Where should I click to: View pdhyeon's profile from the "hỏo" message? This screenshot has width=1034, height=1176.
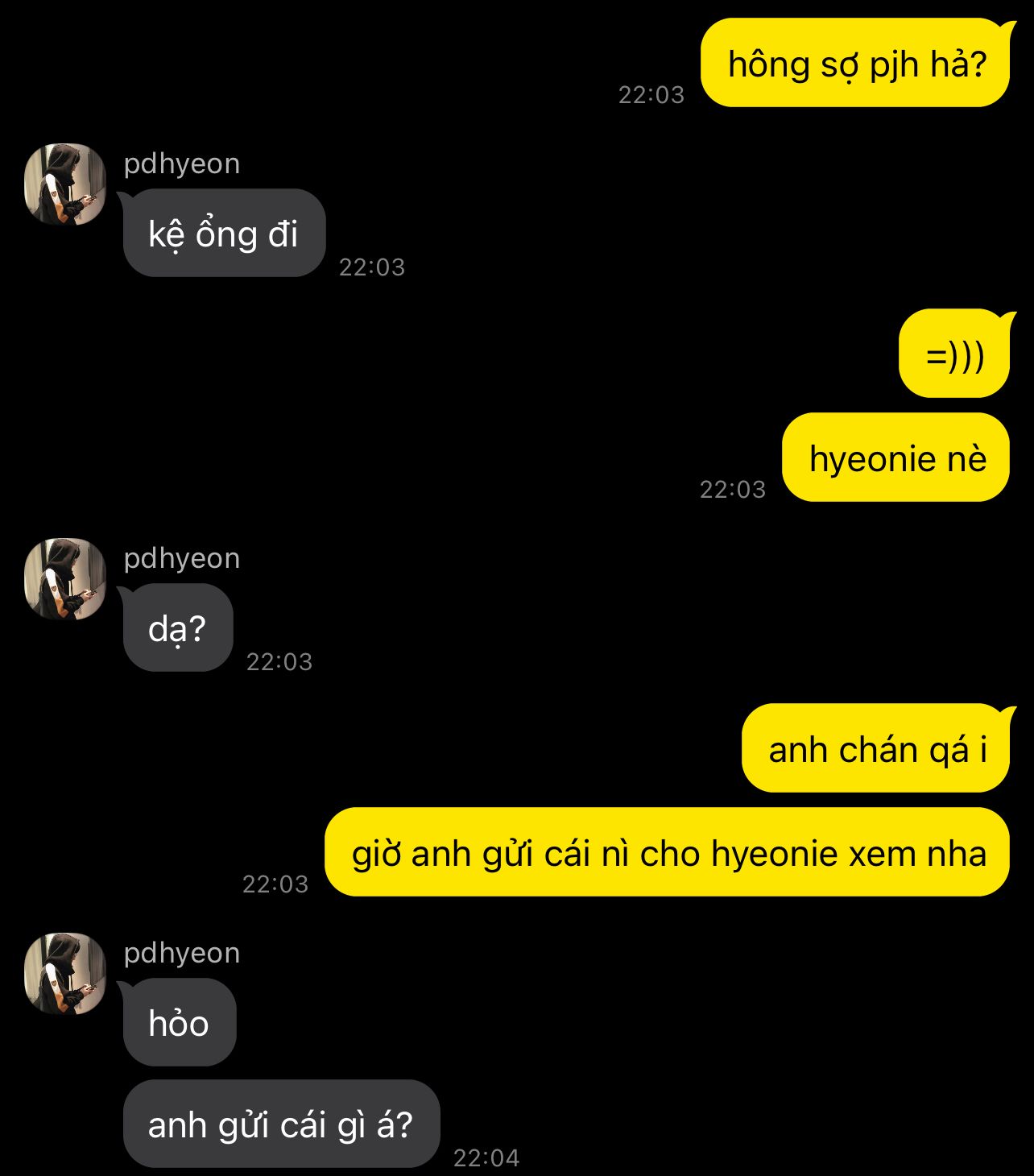click(65, 974)
